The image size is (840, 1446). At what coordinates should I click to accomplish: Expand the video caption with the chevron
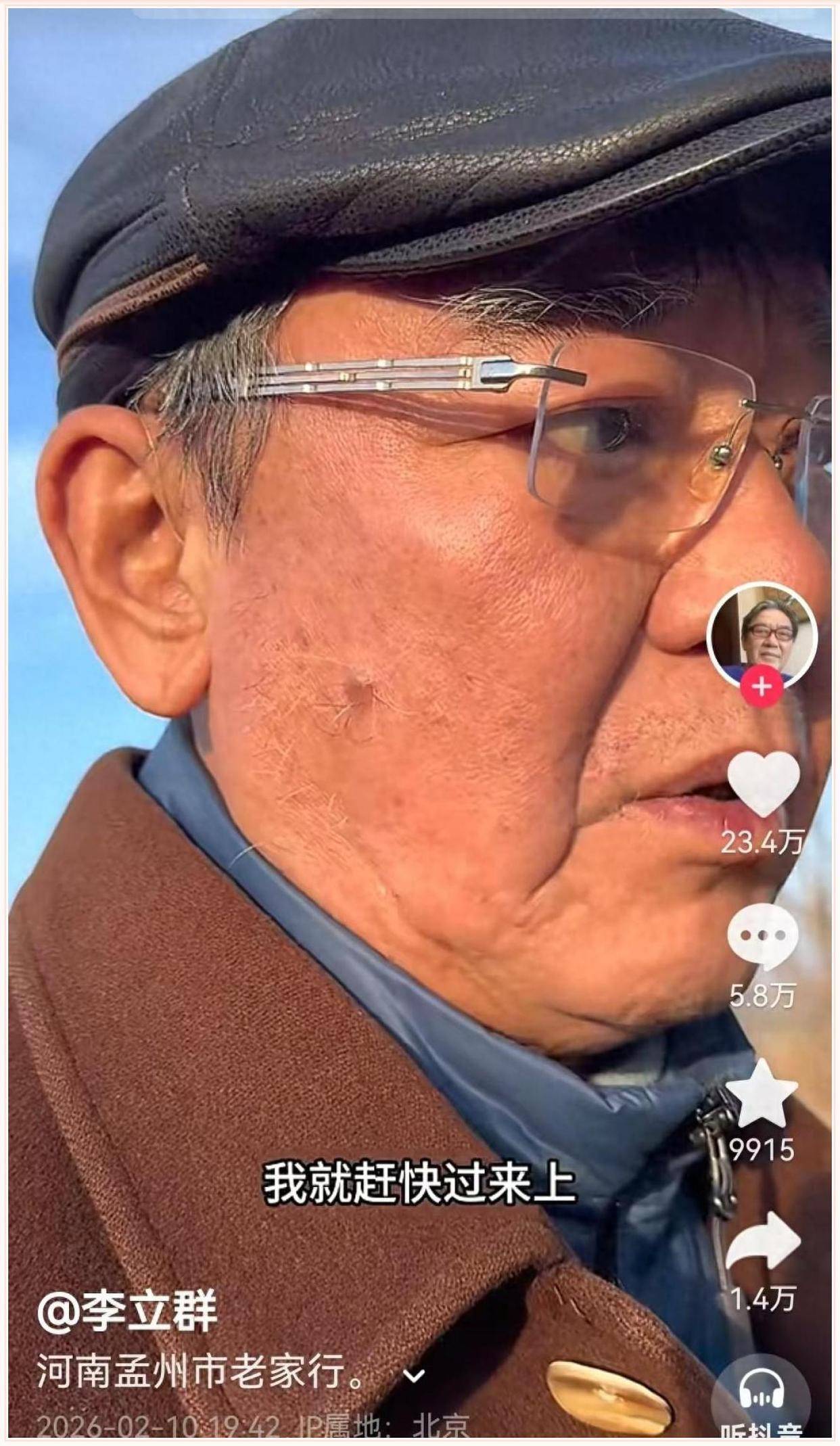(413, 1376)
